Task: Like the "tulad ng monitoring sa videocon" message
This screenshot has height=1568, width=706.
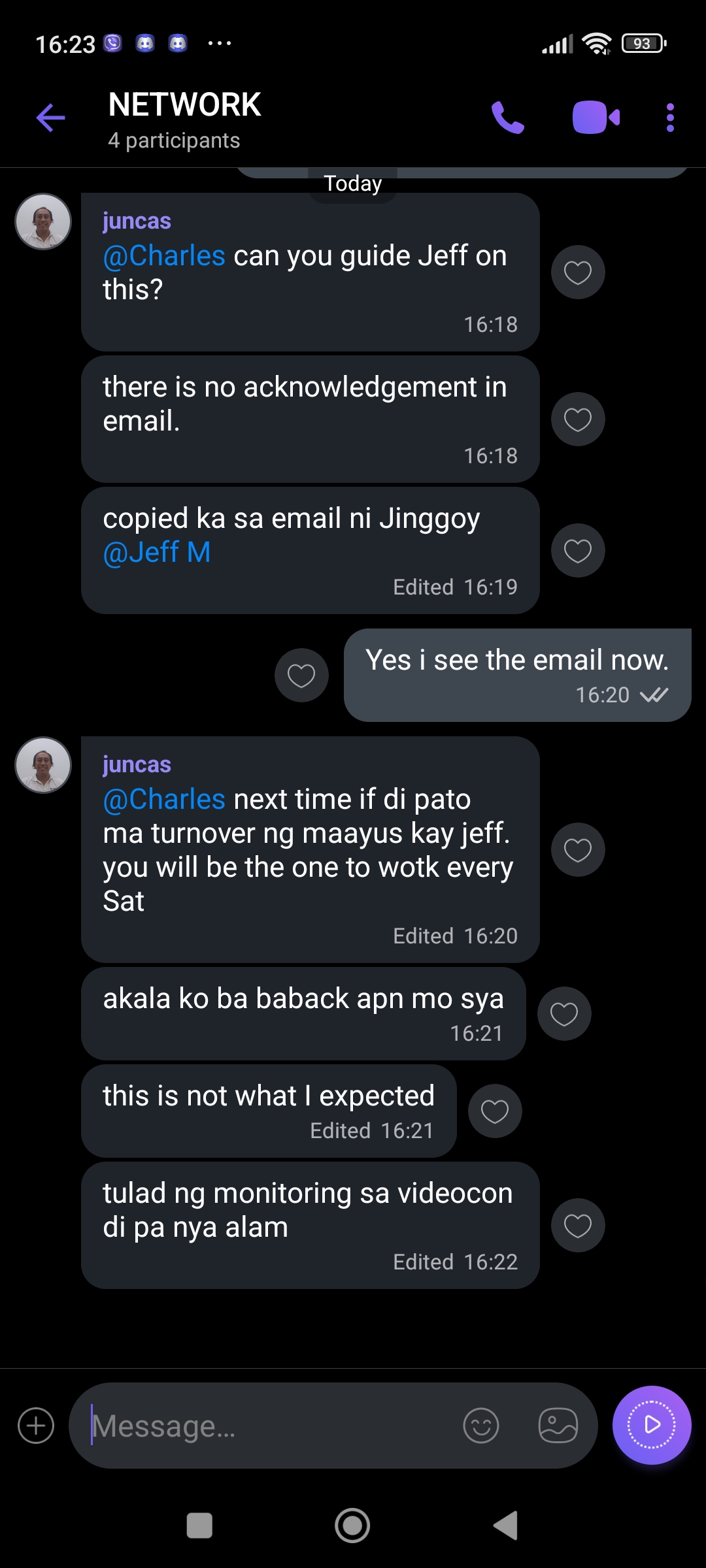Action: [x=578, y=1226]
